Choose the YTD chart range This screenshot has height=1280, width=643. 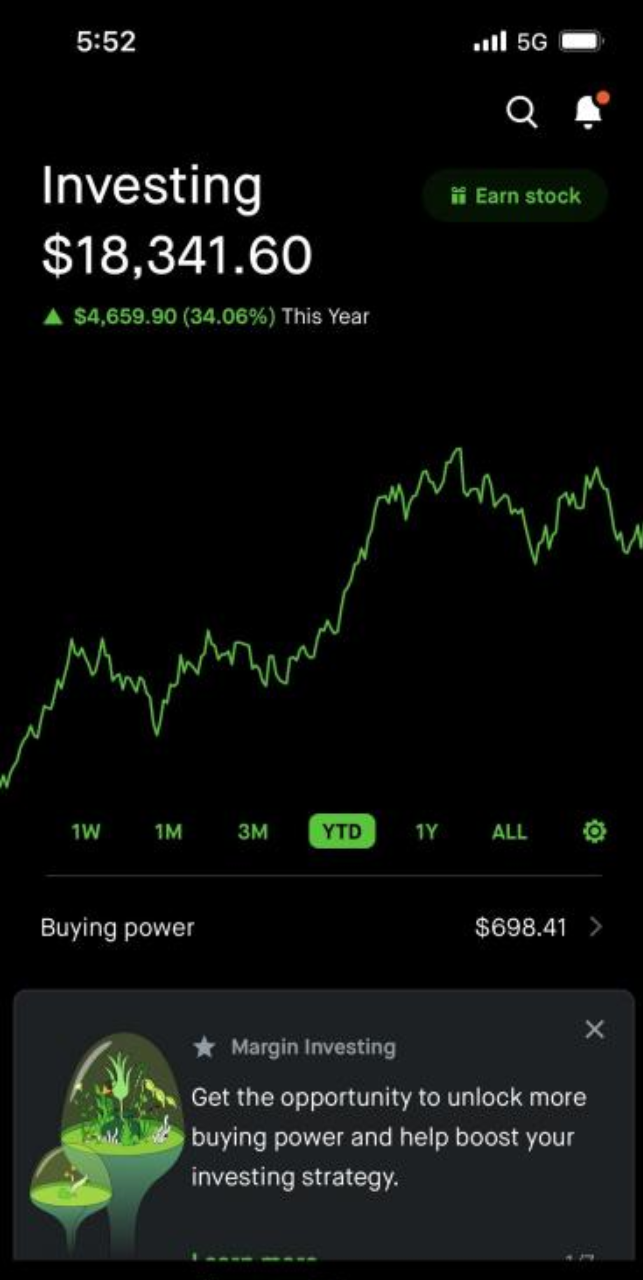(342, 832)
